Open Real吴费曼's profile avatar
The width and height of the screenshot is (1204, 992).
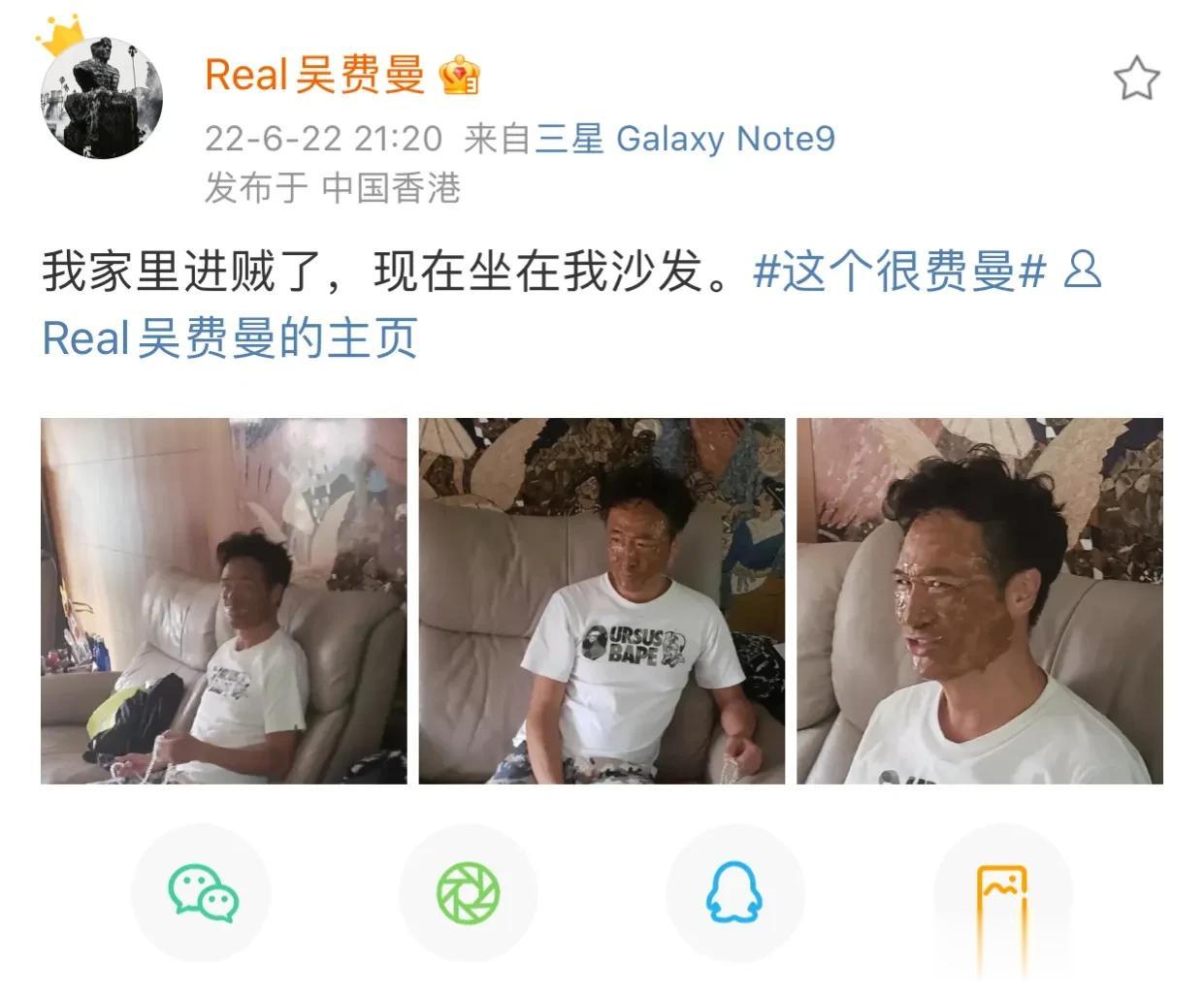[102, 98]
